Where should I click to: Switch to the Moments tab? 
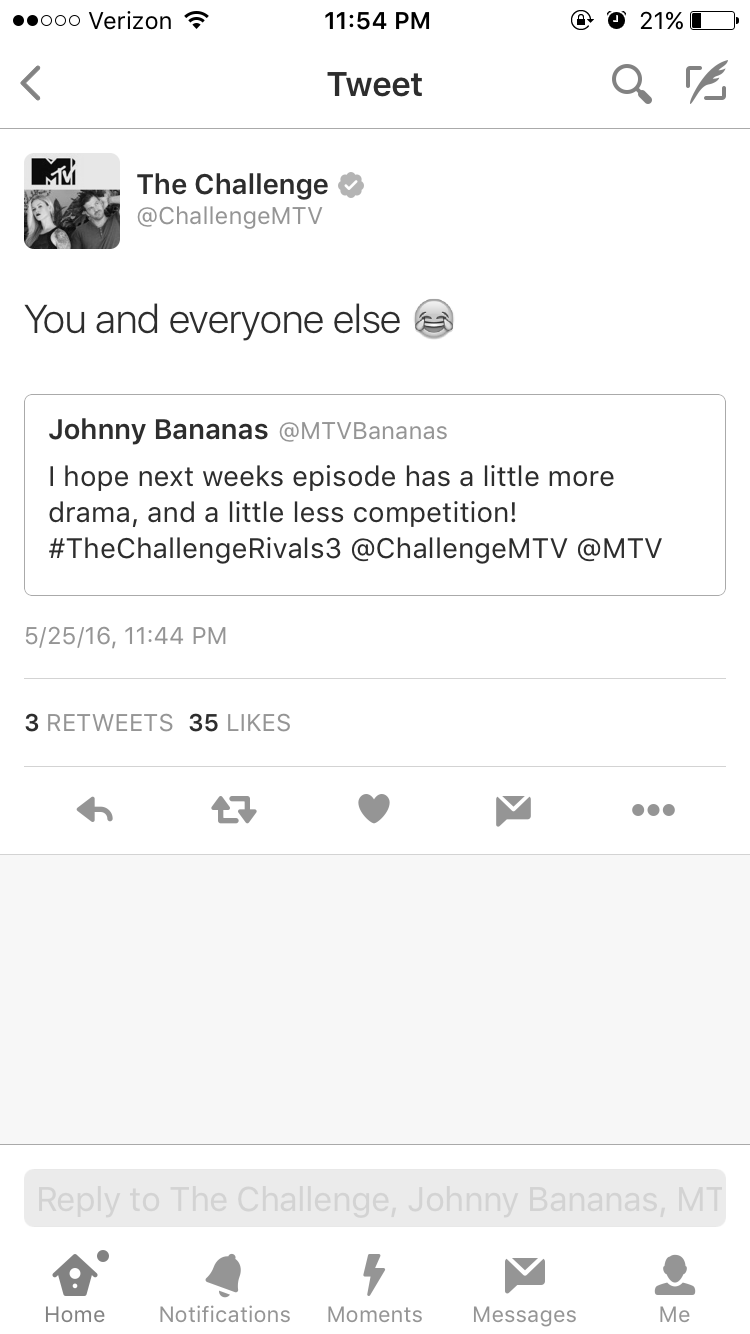[375, 1289]
